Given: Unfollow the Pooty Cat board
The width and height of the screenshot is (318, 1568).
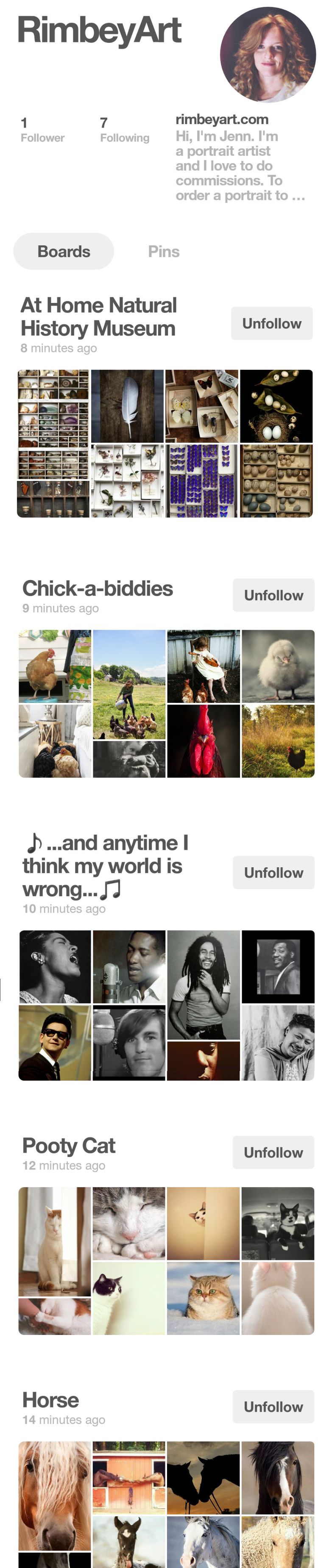Looking at the screenshot, I should click(273, 1152).
